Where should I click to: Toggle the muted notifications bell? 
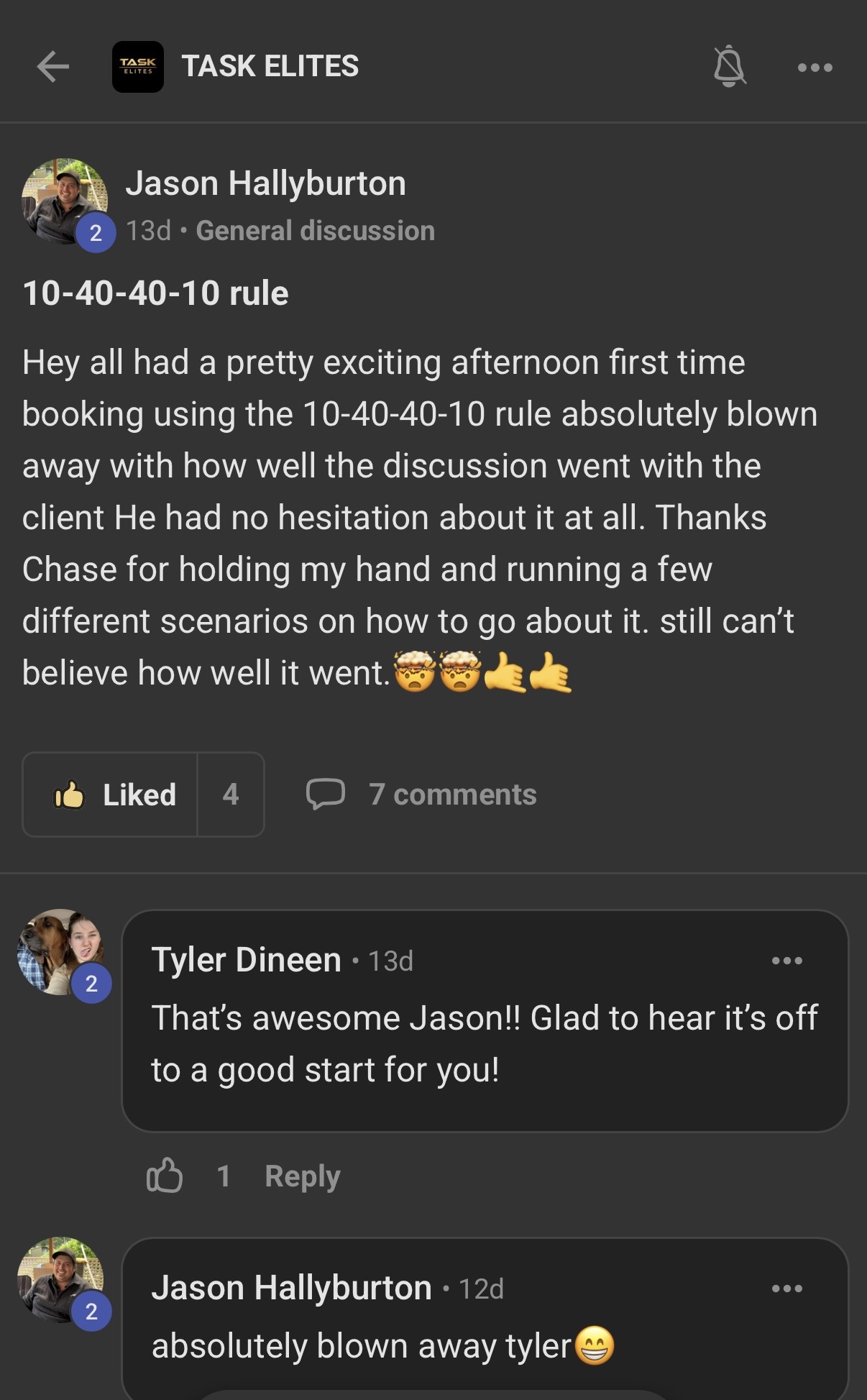click(x=729, y=66)
